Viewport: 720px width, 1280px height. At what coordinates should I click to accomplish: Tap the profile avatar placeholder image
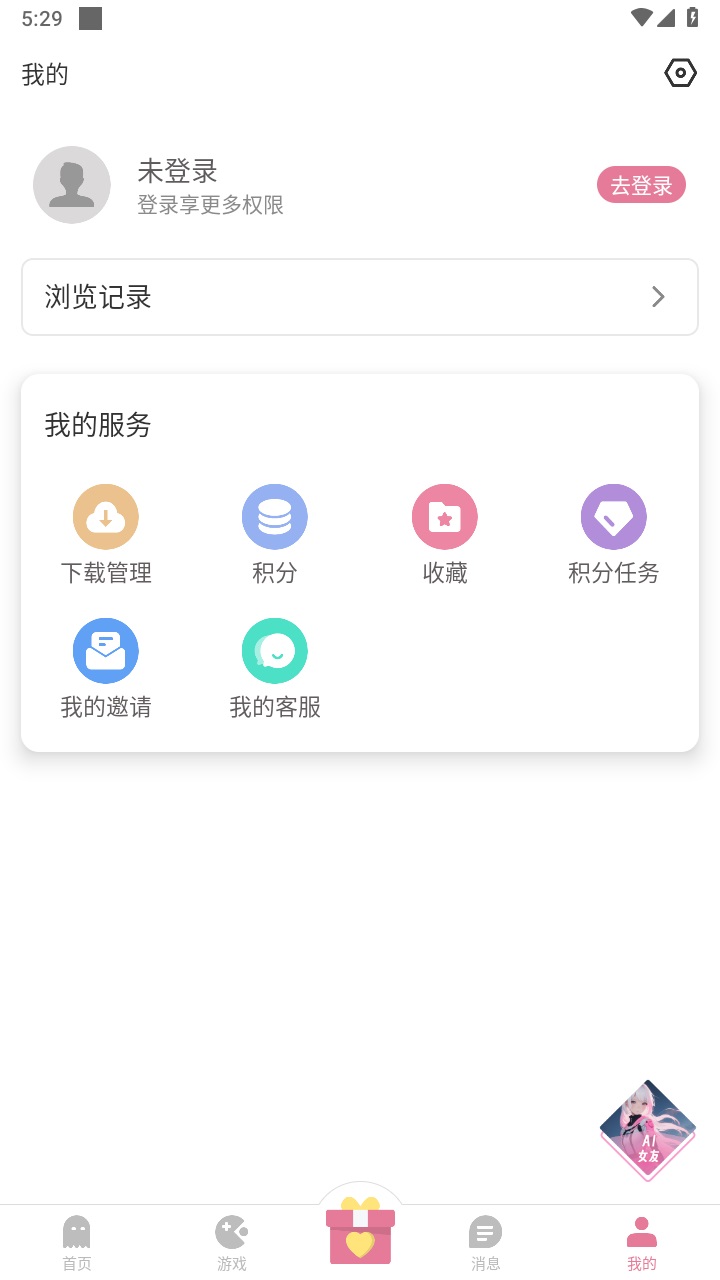(72, 184)
